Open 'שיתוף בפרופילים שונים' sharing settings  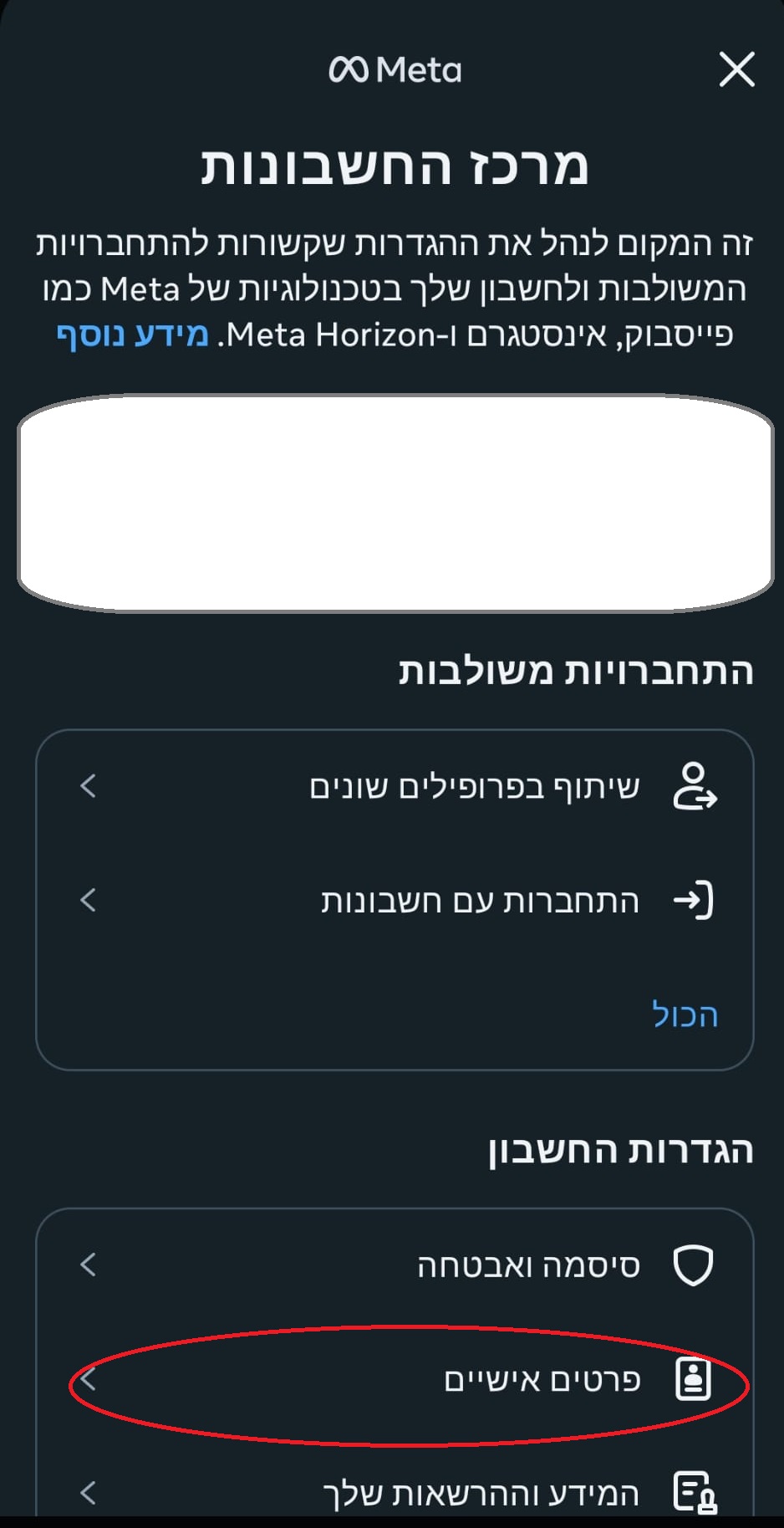pyautogui.click(x=474, y=787)
